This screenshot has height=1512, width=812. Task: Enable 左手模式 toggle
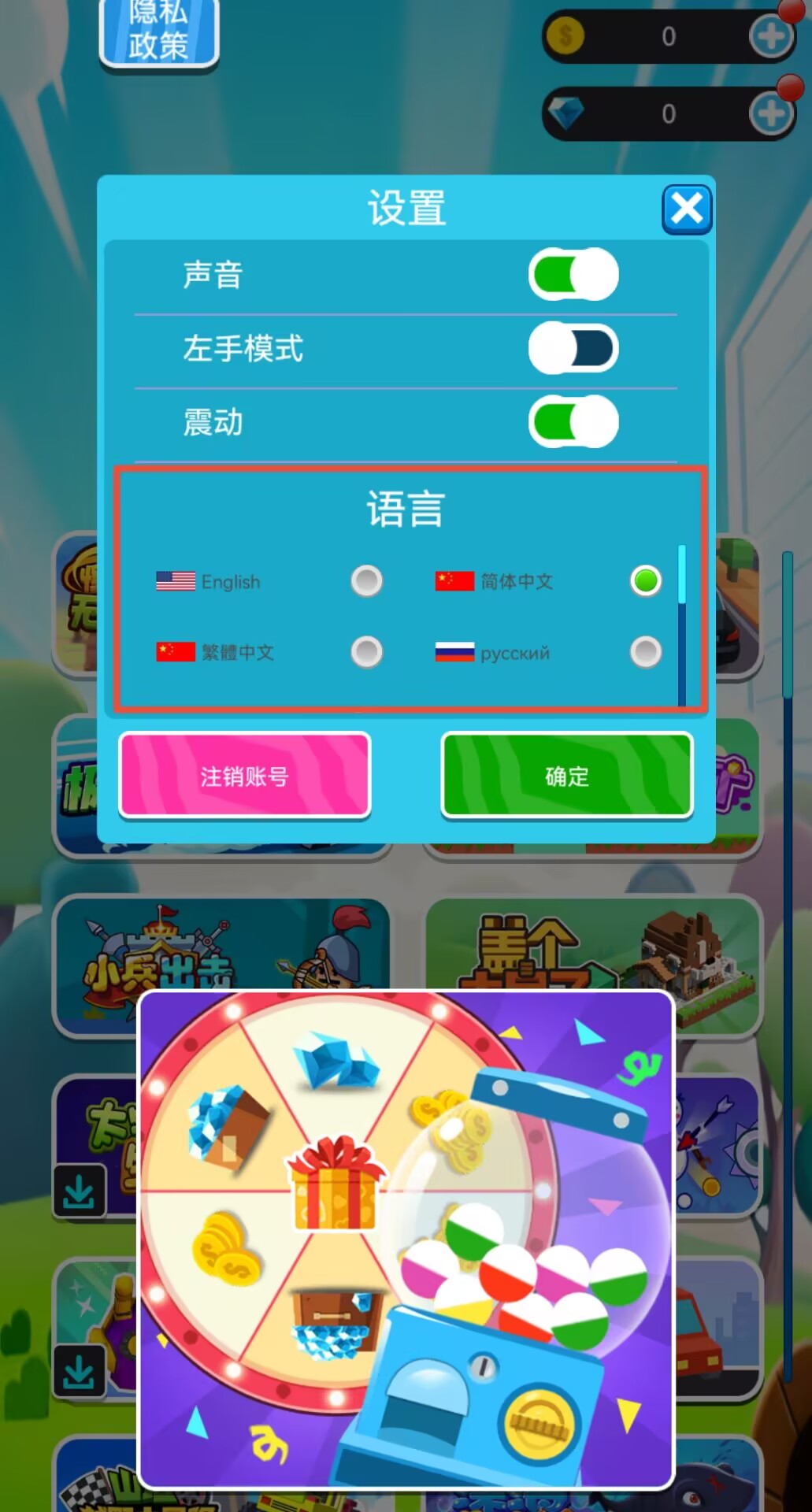[x=573, y=348]
